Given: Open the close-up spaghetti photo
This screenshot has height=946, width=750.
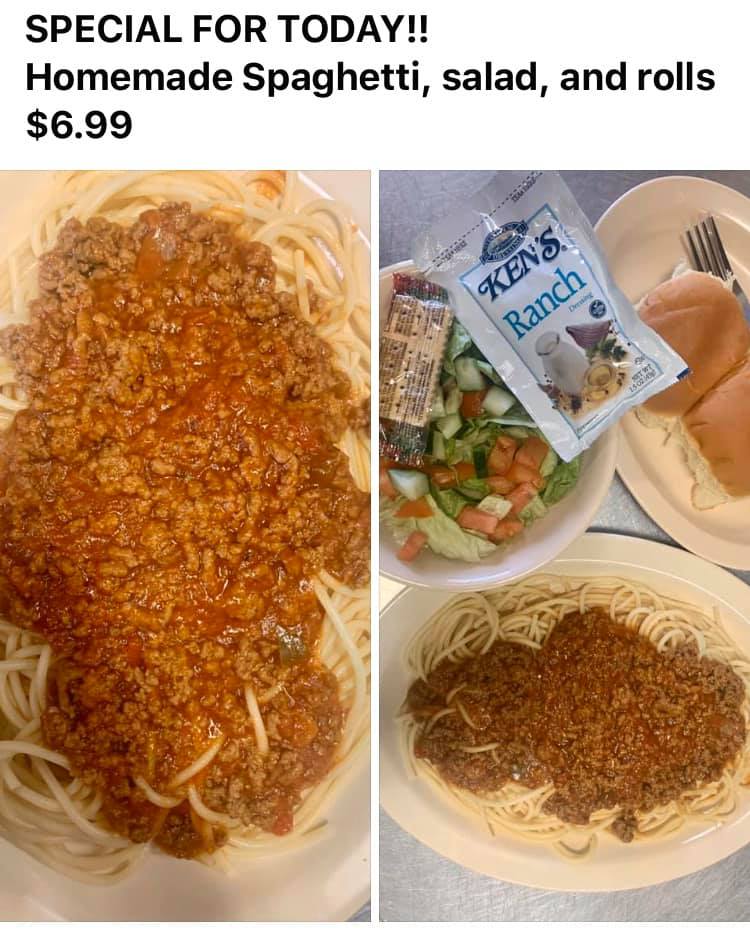Looking at the screenshot, I should [185, 545].
